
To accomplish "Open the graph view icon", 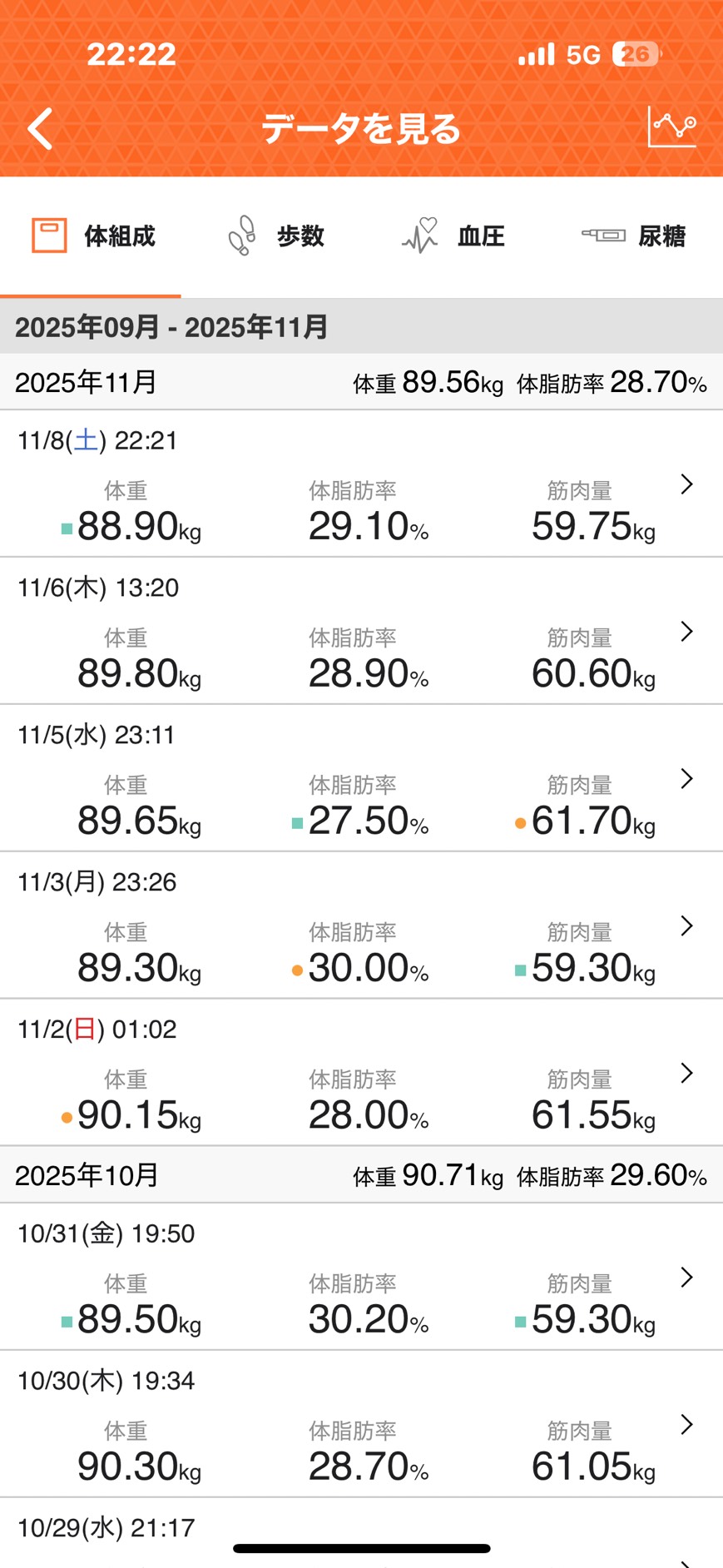I will click(671, 127).
